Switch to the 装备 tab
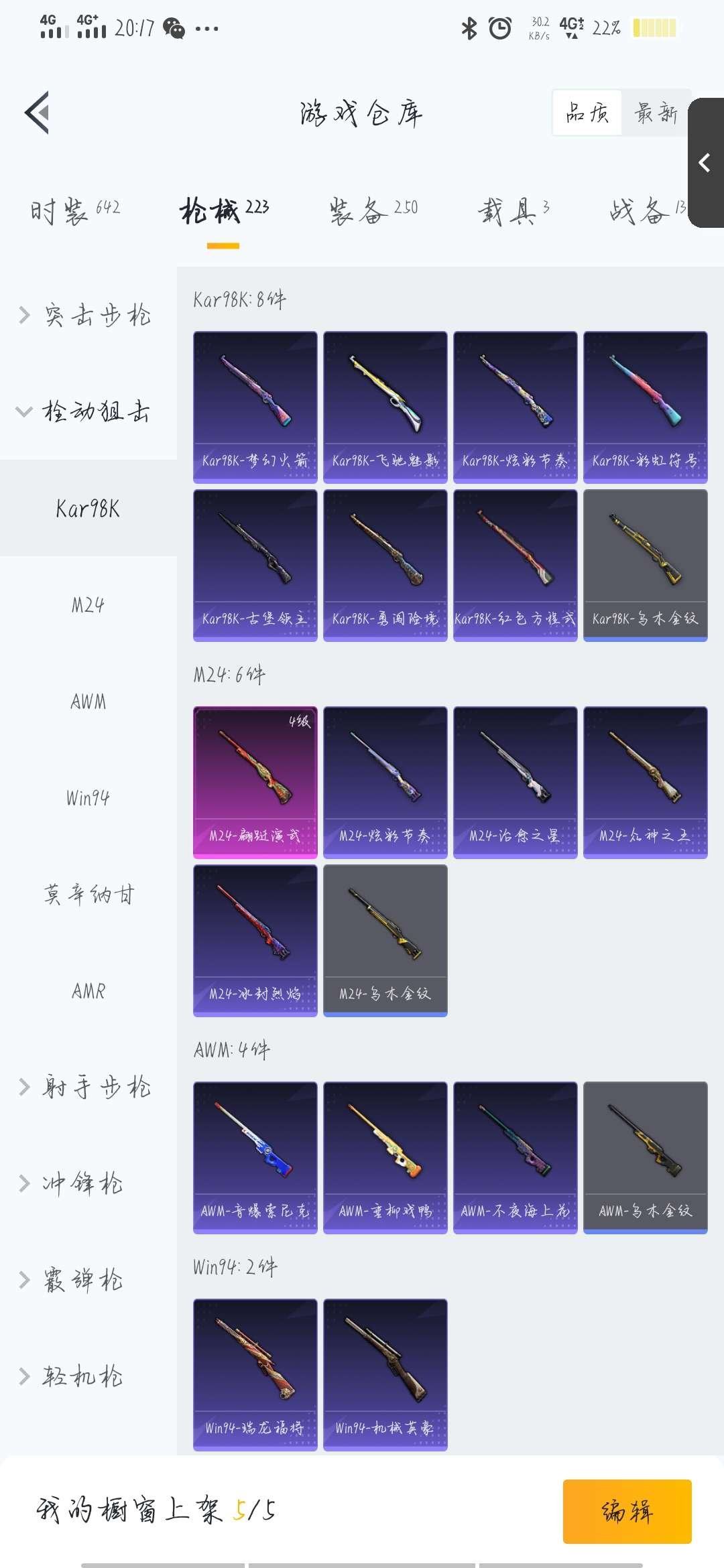Viewport: 724px width, 1568px height. (x=373, y=210)
